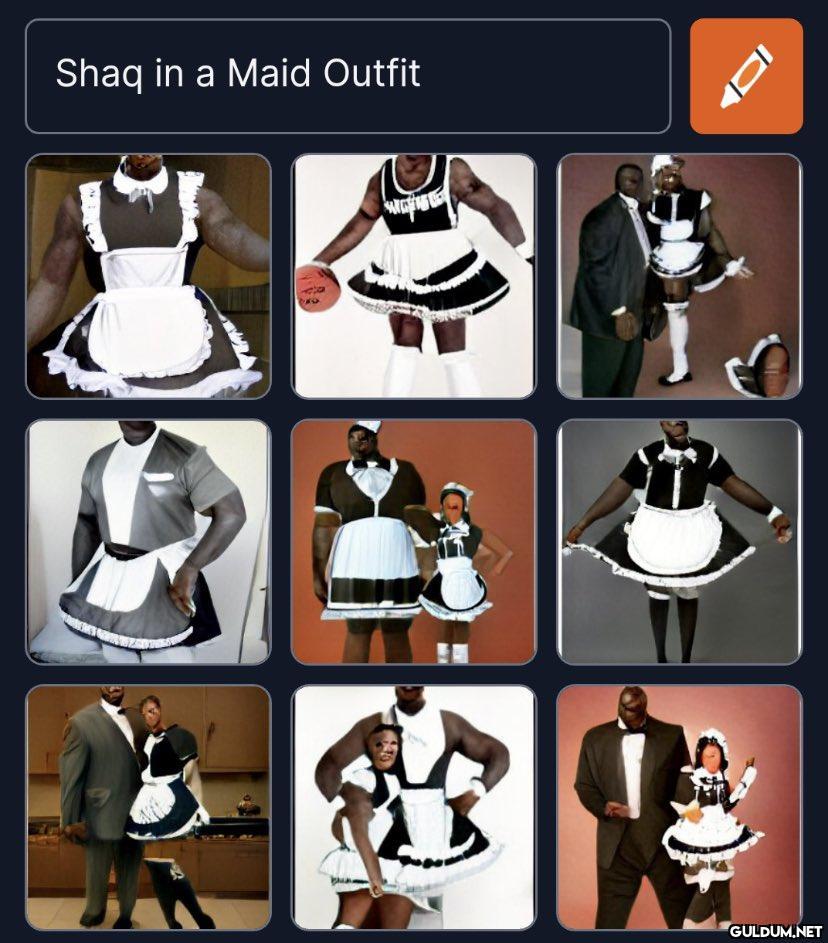Open the result set in a kitchen
This screenshot has height=943, width=828.
click(x=148, y=807)
